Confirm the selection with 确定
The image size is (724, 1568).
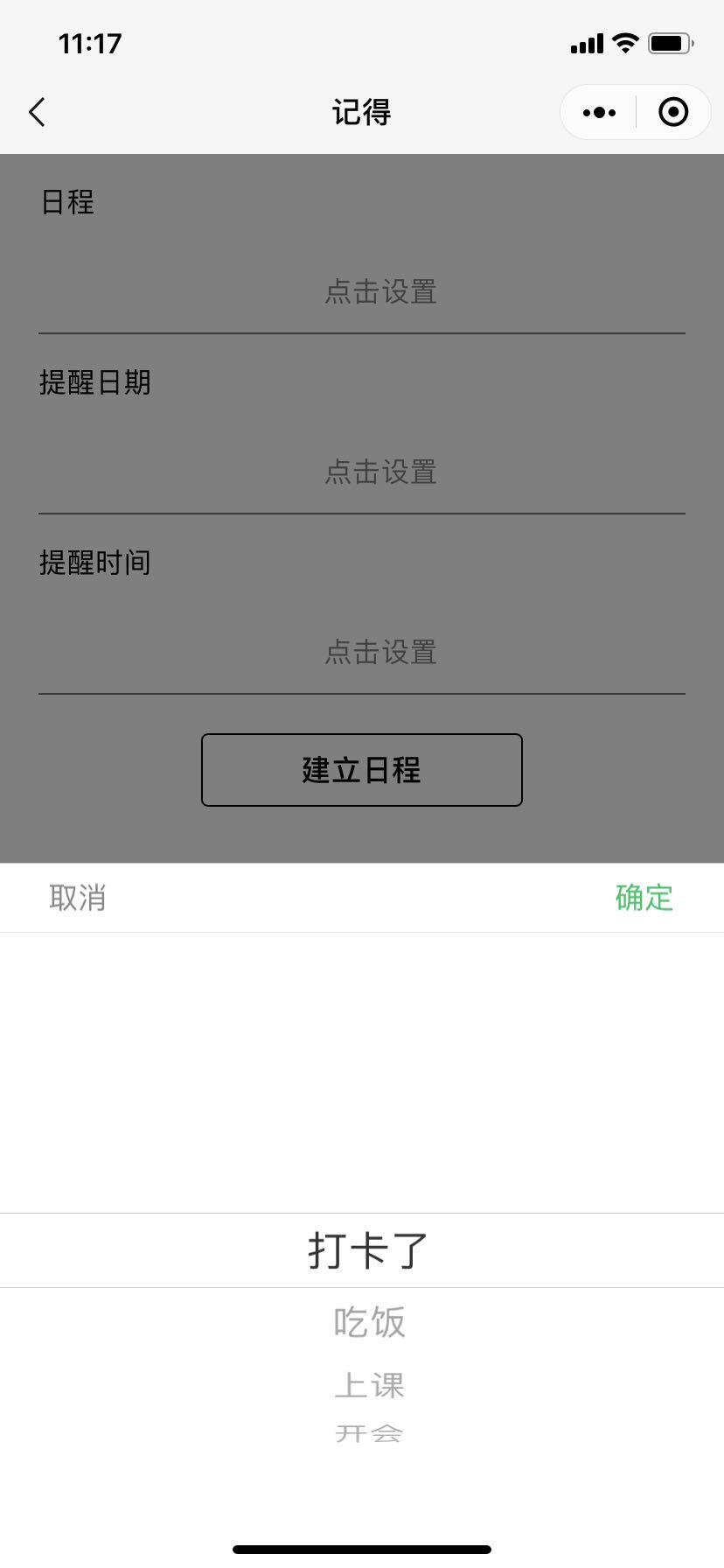[x=644, y=898]
